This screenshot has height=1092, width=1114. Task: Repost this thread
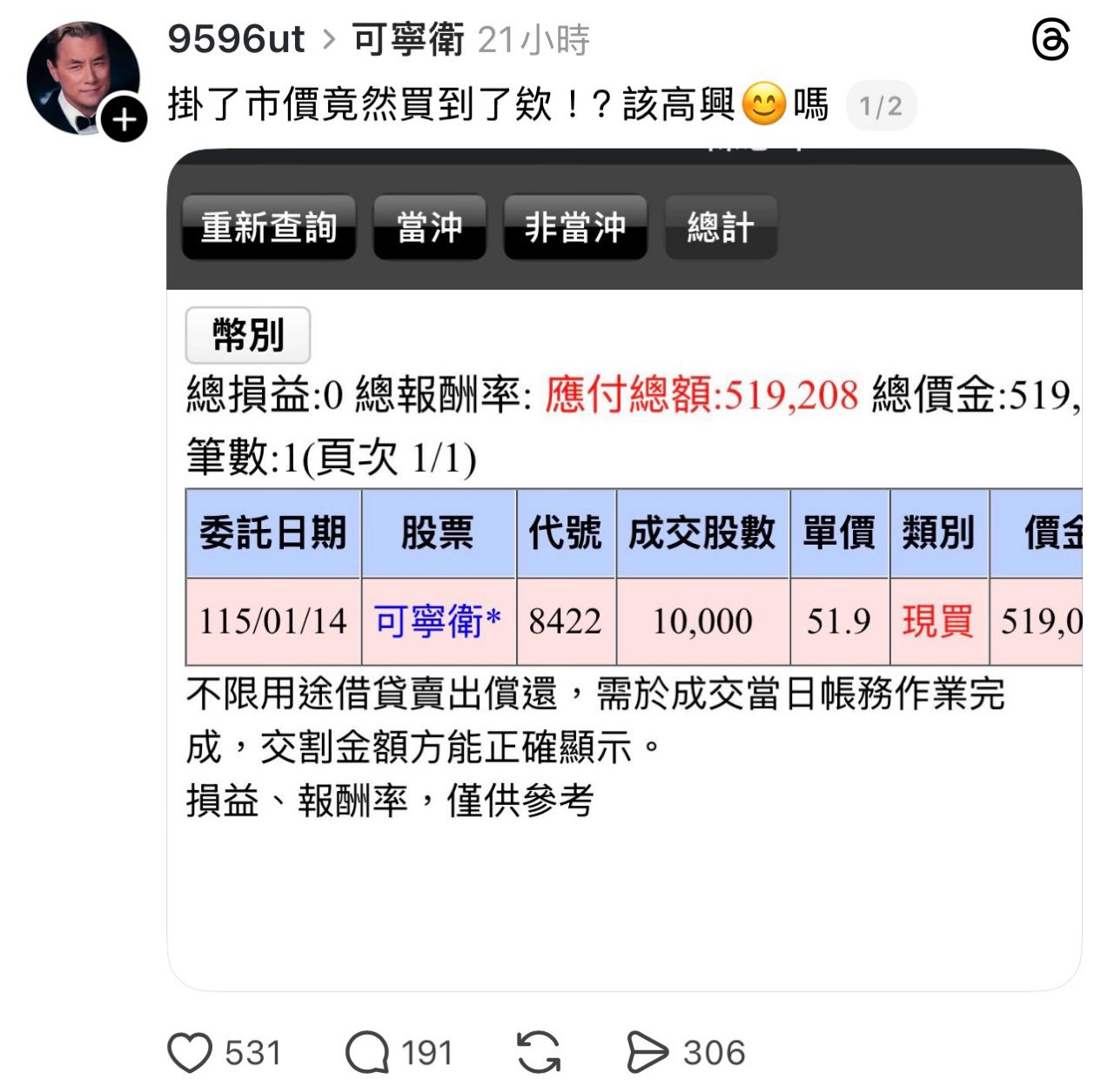click(539, 1052)
